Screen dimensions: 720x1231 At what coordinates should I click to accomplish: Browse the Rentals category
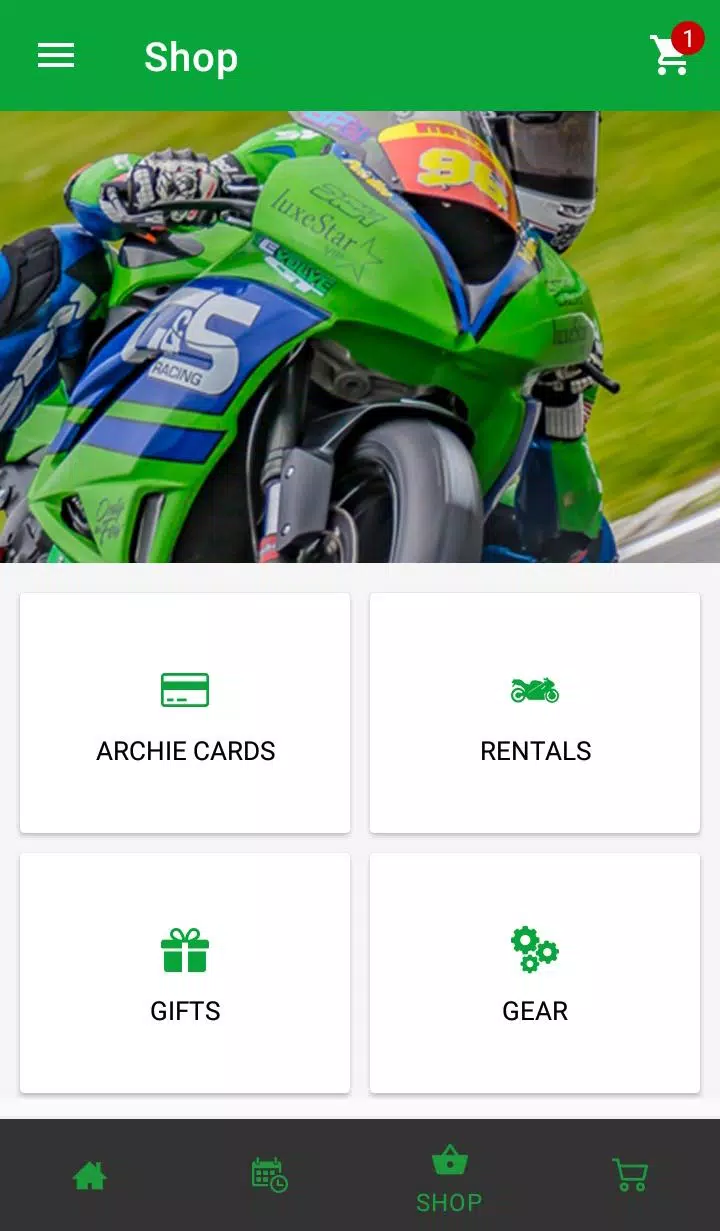coord(535,713)
